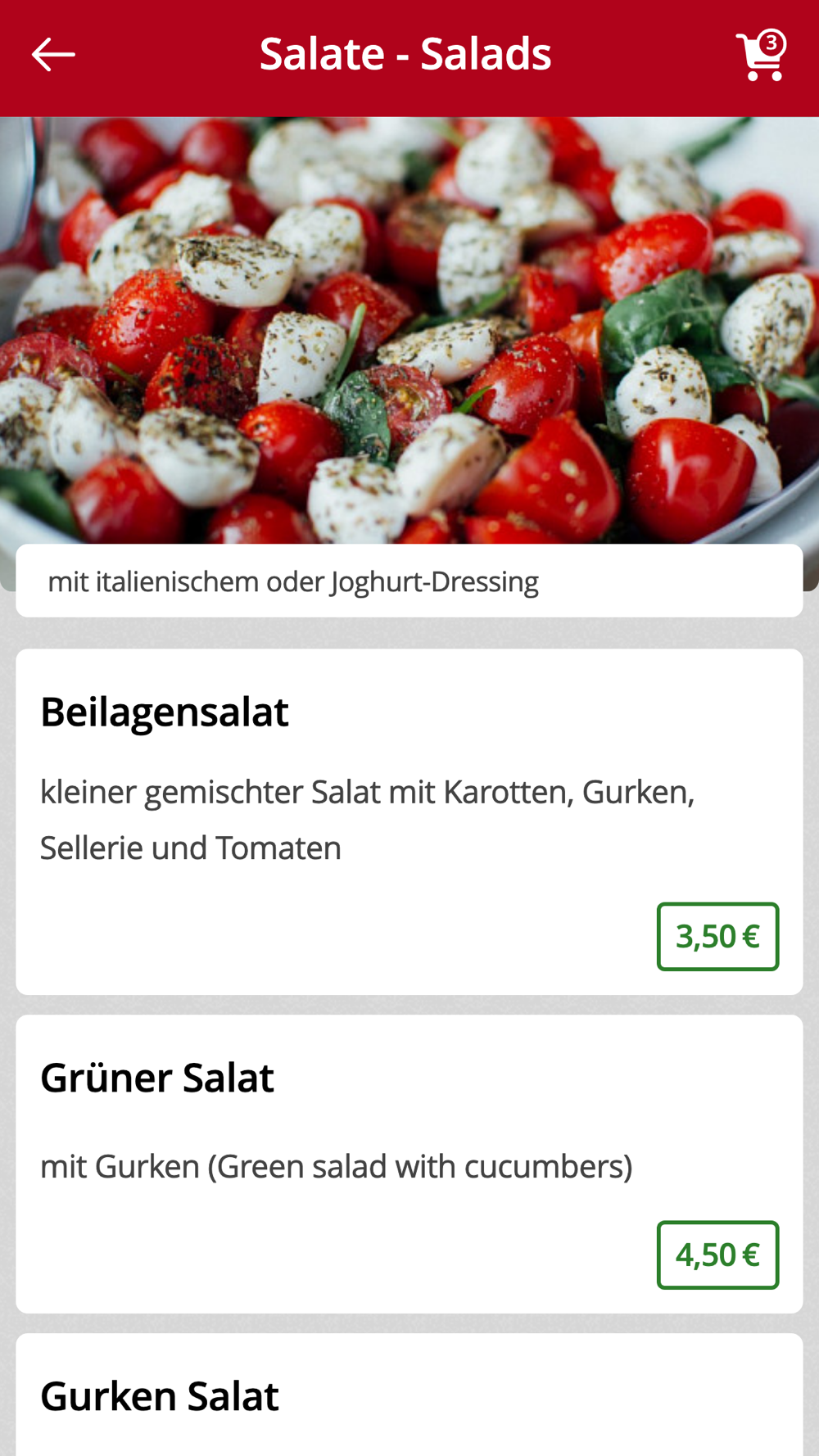Add Beilagensalat via the 3,50 € button
This screenshot has height=1456, width=819.
pyautogui.click(x=717, y=936)
